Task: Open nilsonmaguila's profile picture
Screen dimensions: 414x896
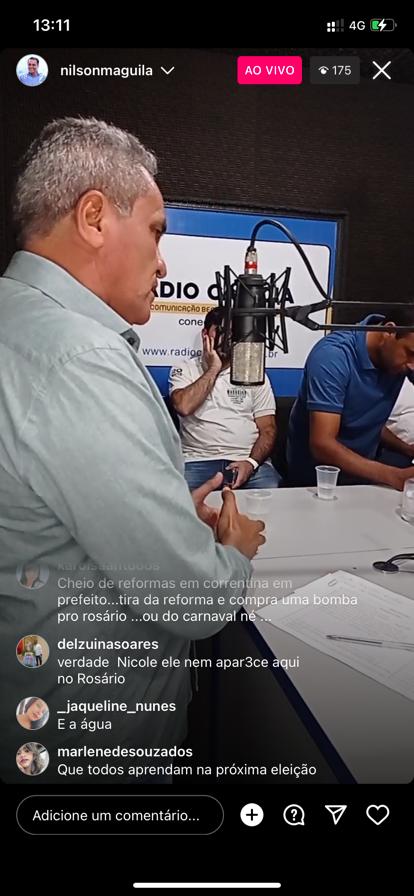Action: coord(32,70)
